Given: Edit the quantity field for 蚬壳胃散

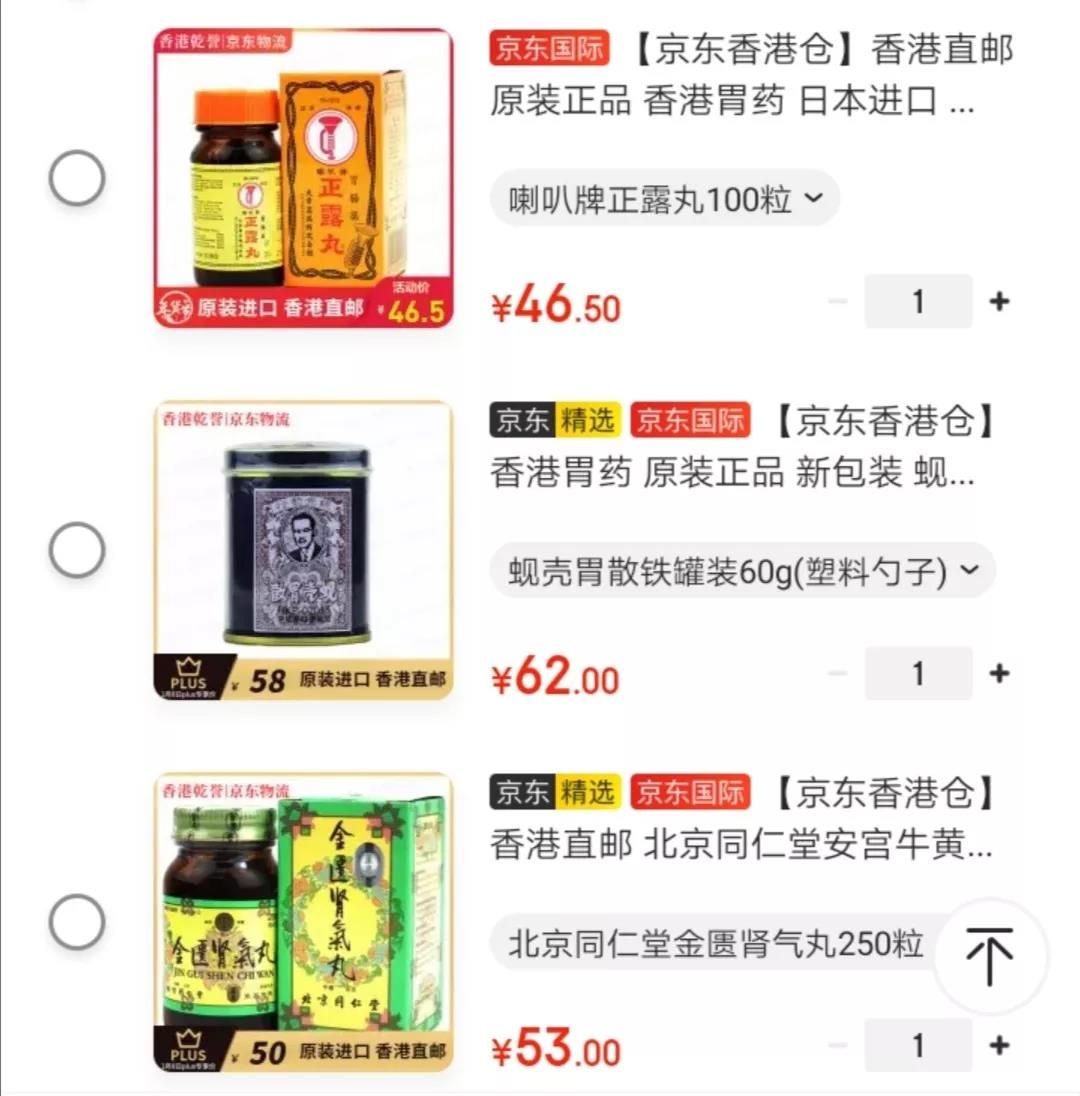Looking at the screenshot, I should point(918,673).
